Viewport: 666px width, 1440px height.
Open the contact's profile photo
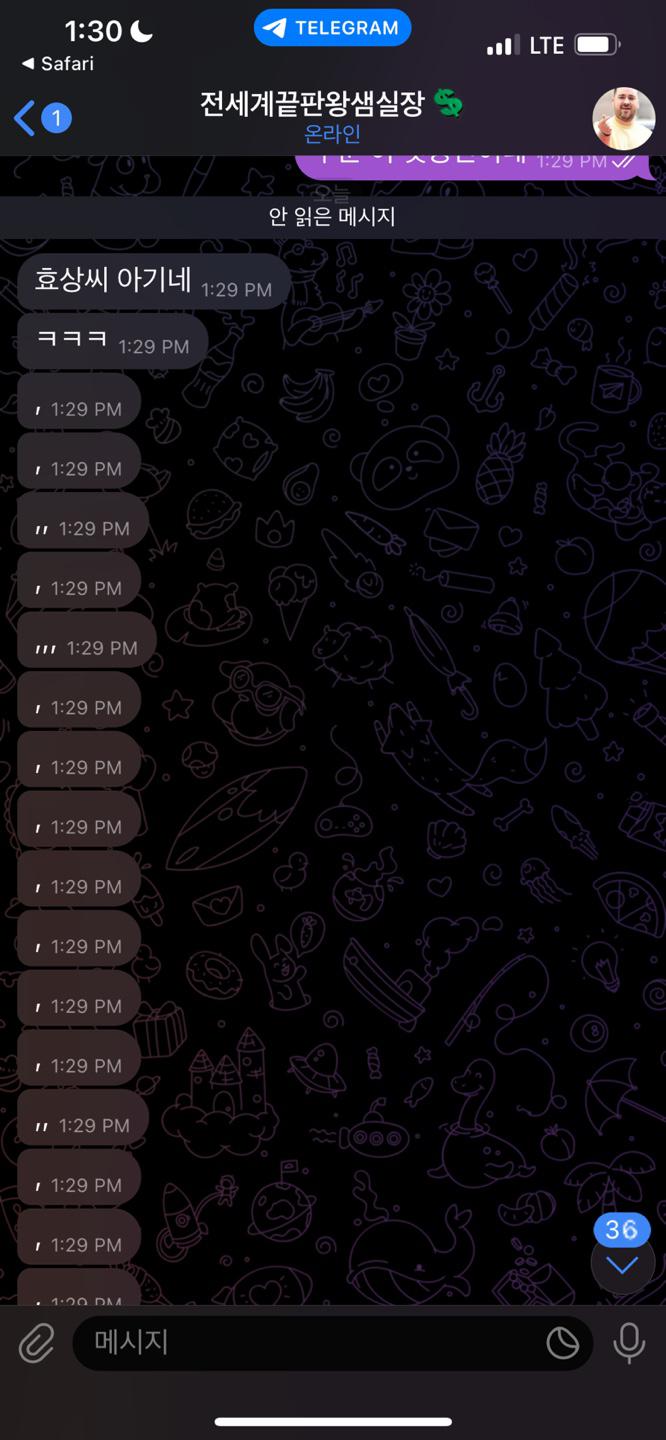point(623,118)
